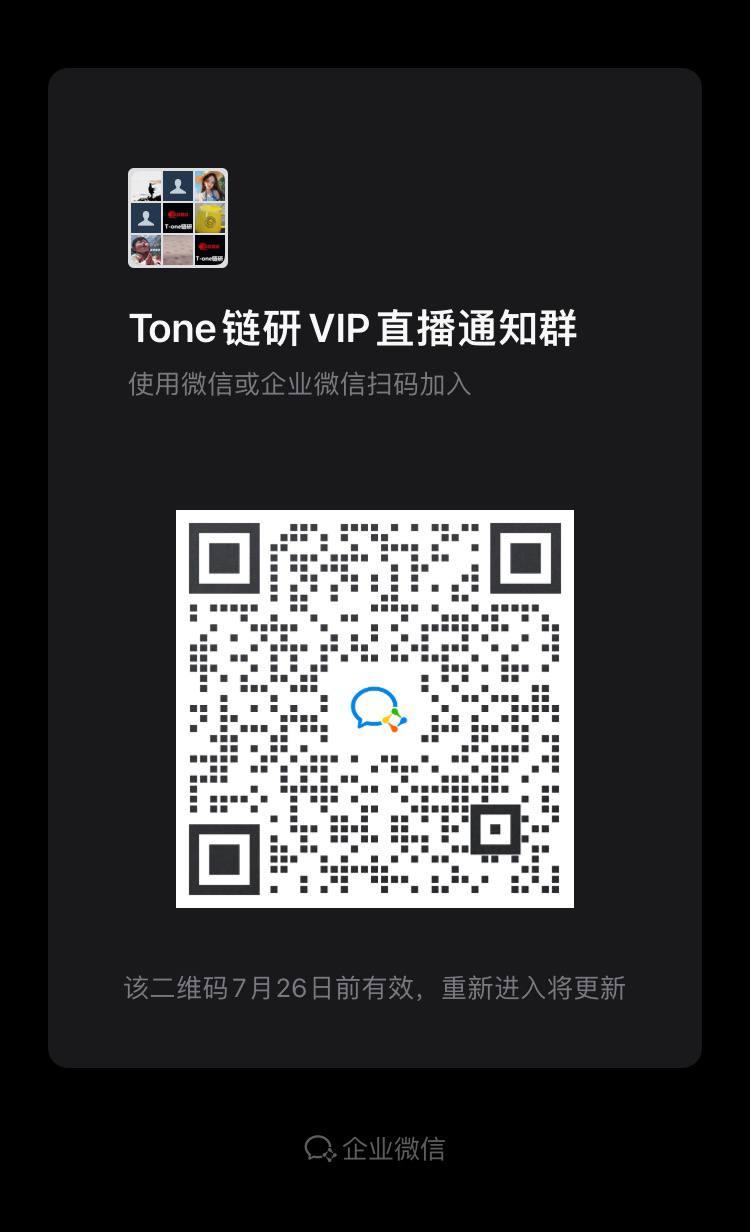This screenshot has height=1232, width=750.
Task: Click the bird silhouette tile in the avatar grid
Action: [x=145, y=185]
